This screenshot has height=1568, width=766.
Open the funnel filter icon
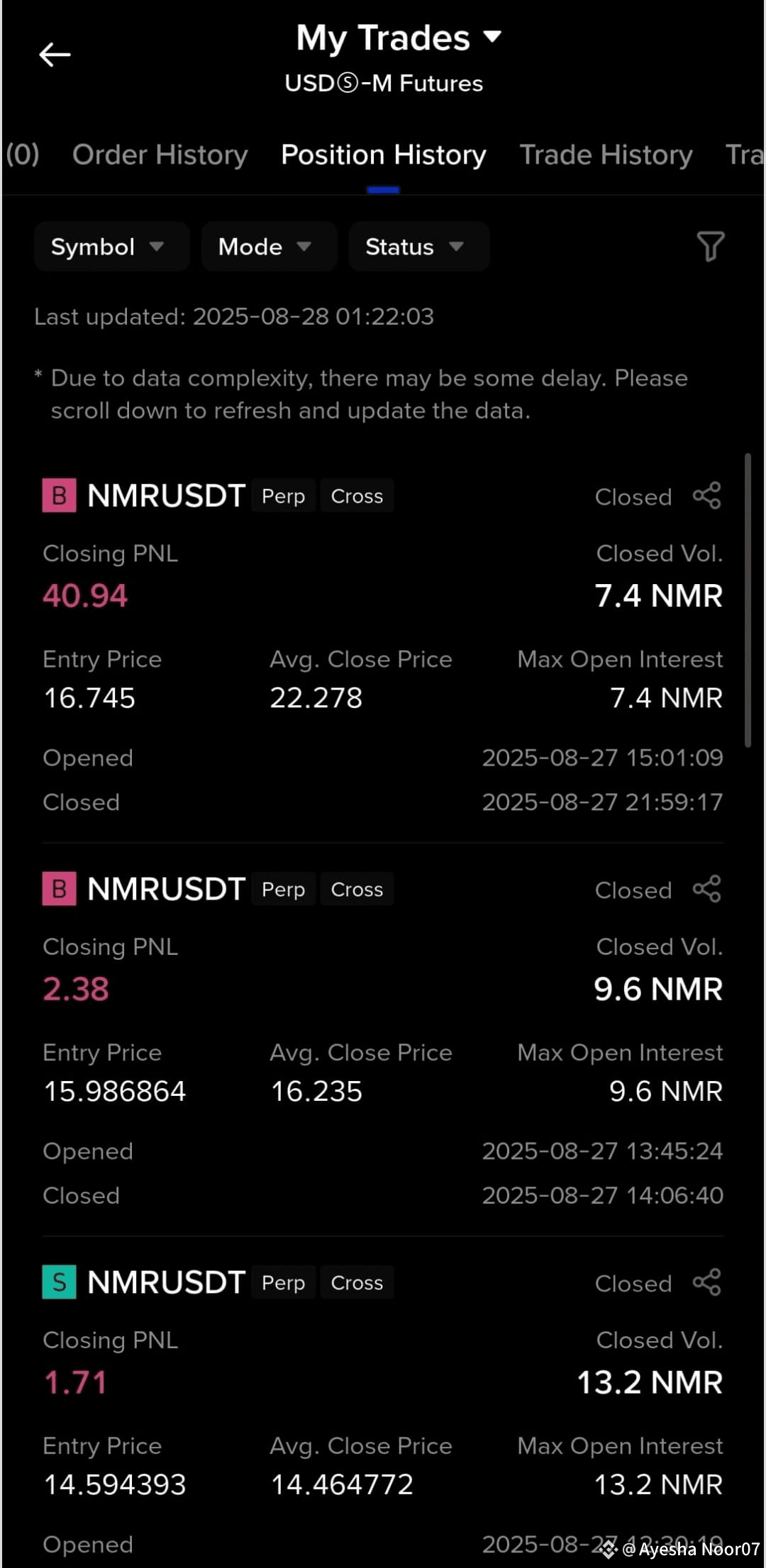(x=710, y=247)
